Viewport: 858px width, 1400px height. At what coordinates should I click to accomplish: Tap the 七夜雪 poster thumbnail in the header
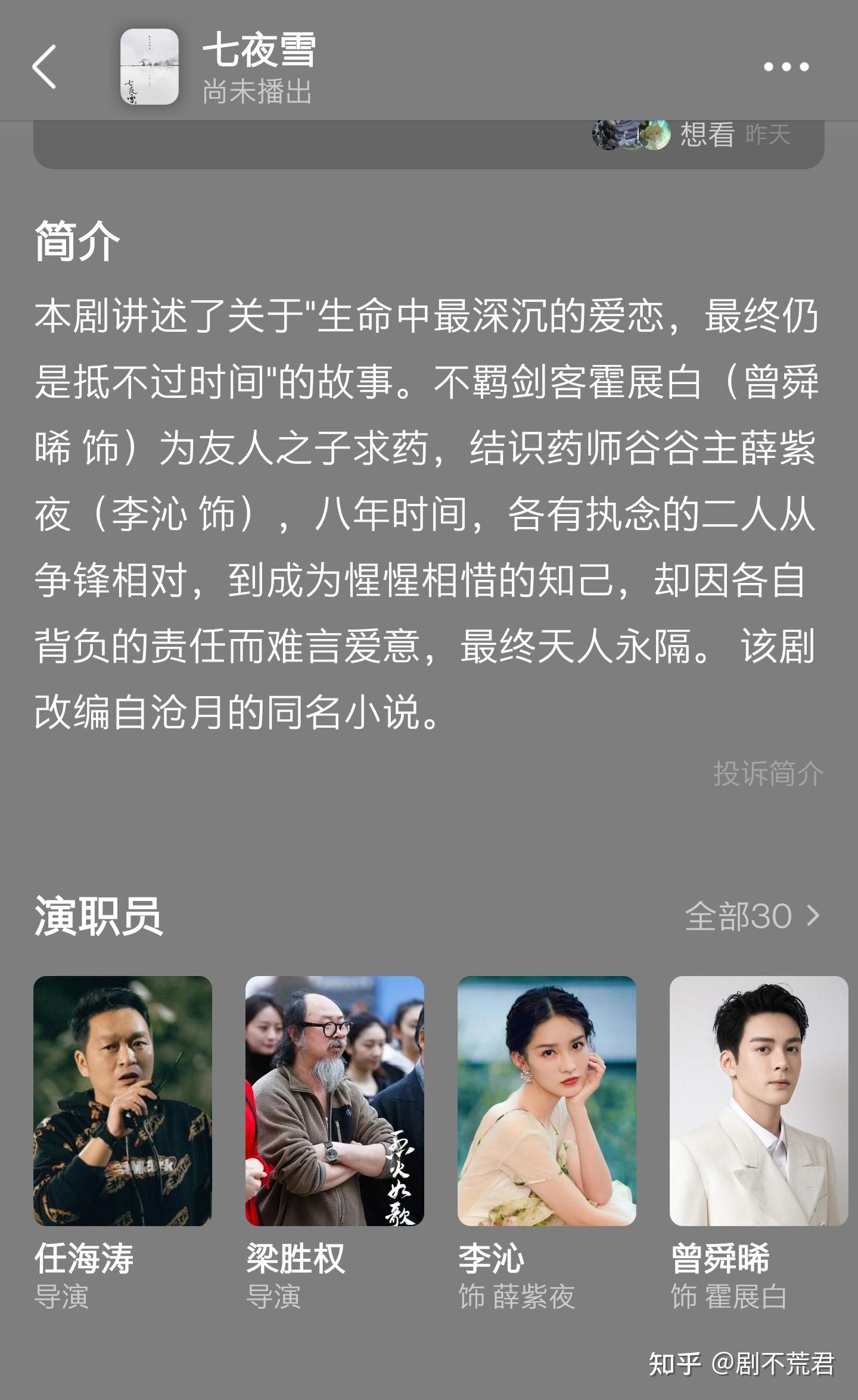pyautogui.click(x=148, y=67)
